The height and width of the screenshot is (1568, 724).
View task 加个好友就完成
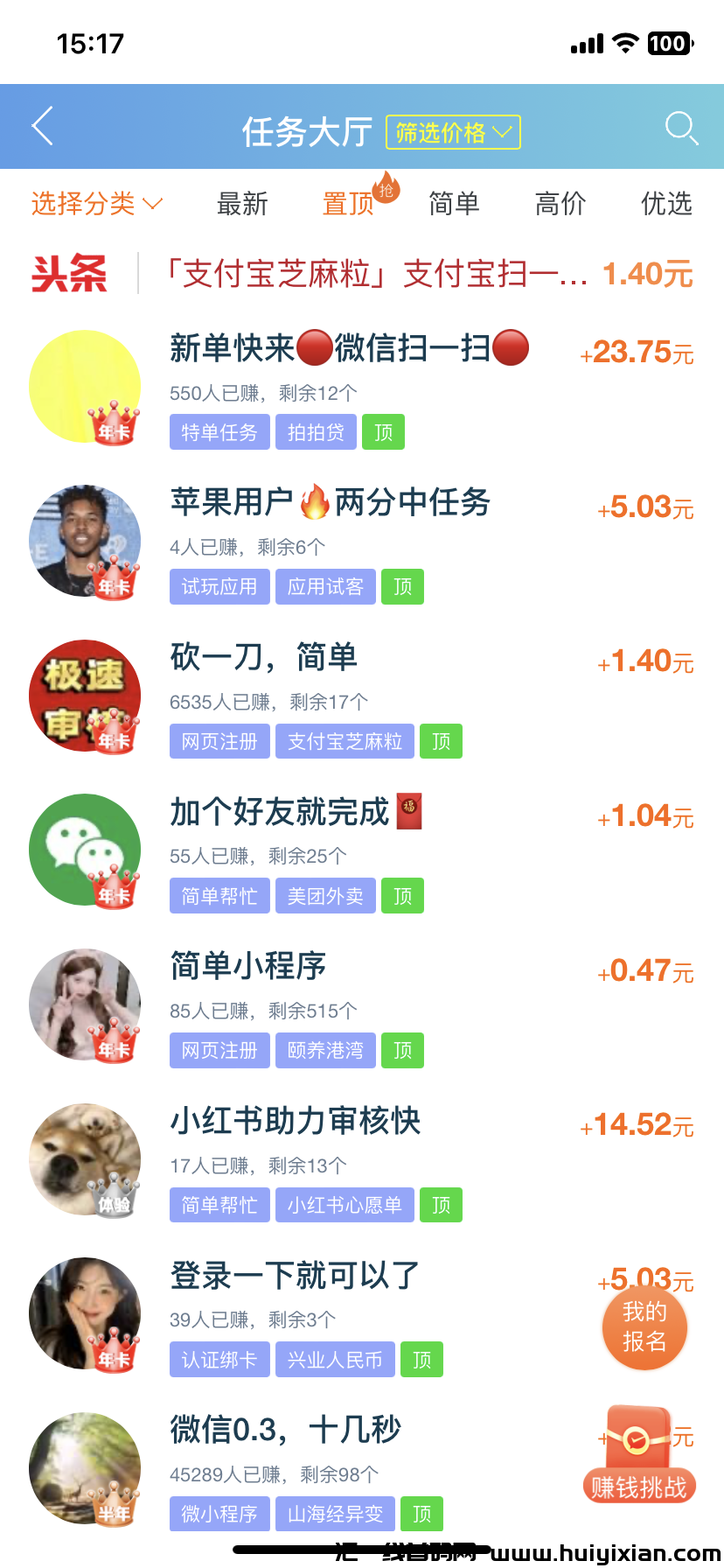[280, 813]
